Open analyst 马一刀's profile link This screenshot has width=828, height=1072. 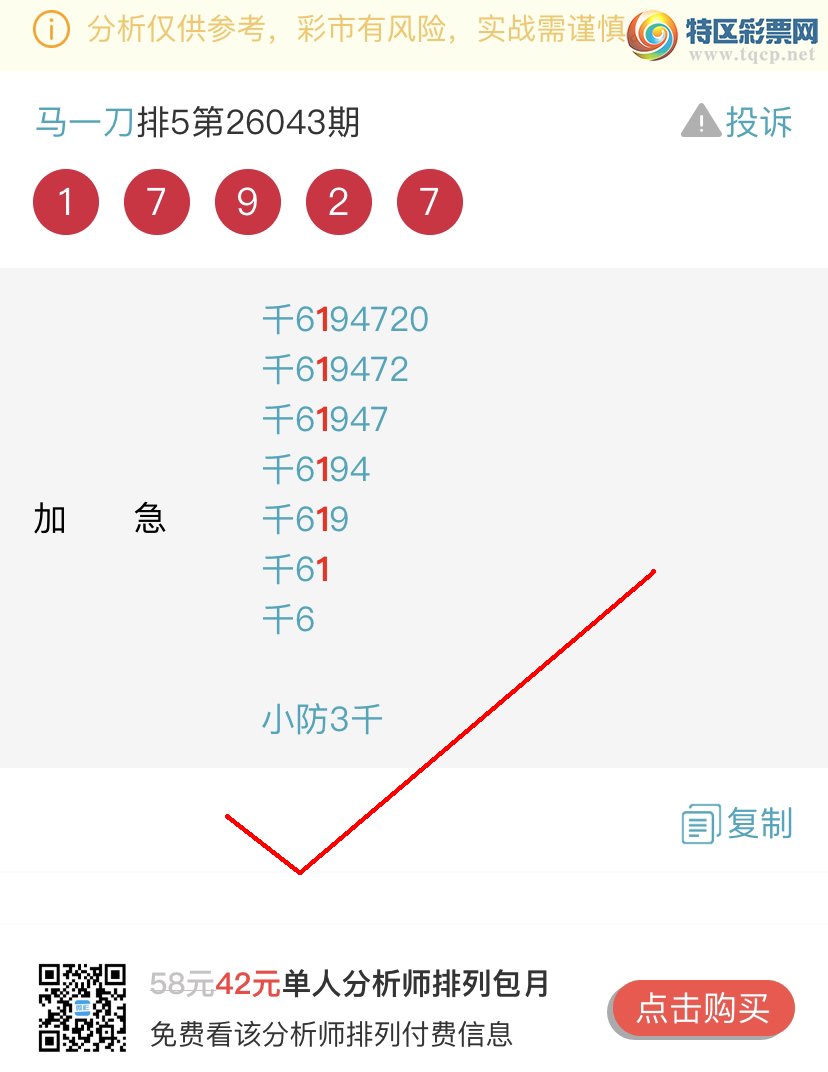[84, 123]
